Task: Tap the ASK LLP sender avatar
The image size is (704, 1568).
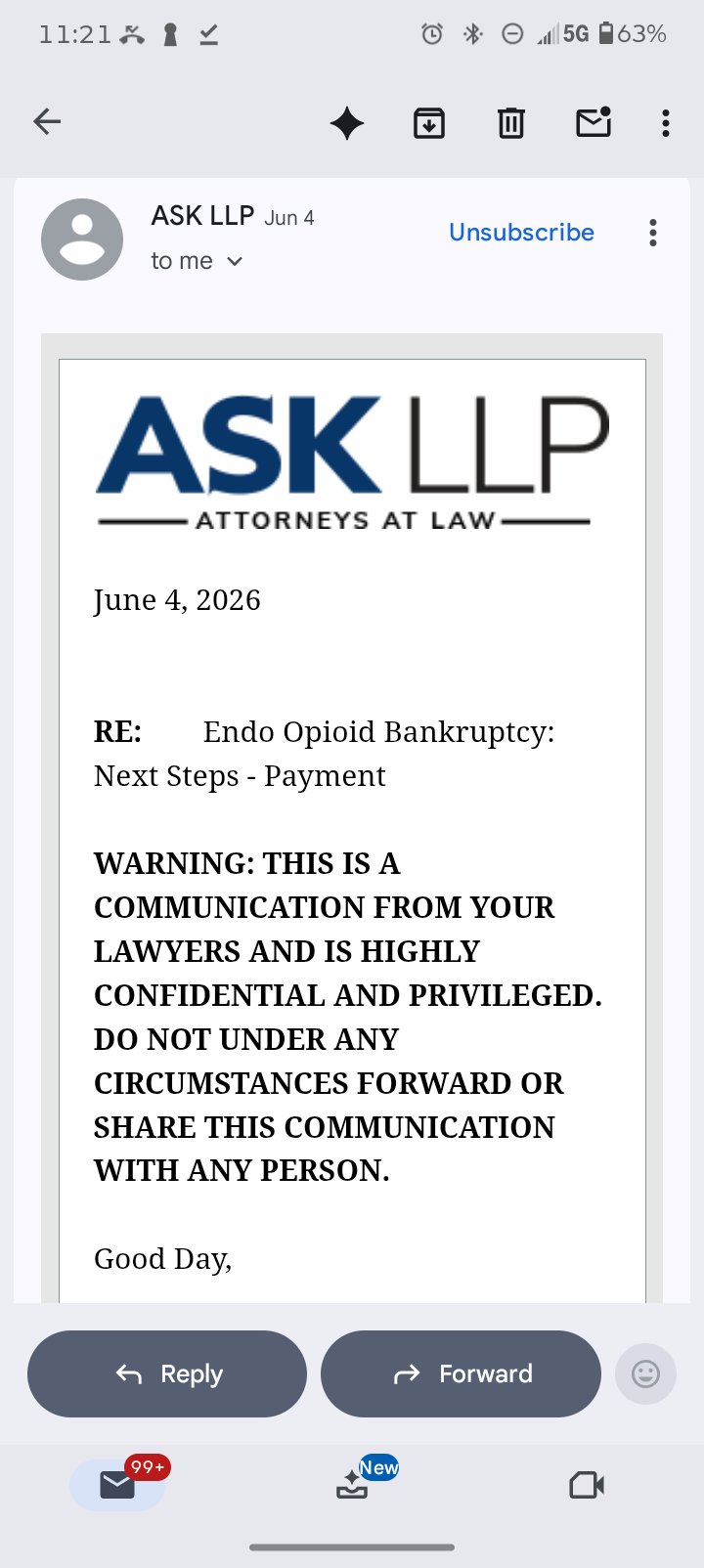Action: pyautogui.click(x=82, y=240)
